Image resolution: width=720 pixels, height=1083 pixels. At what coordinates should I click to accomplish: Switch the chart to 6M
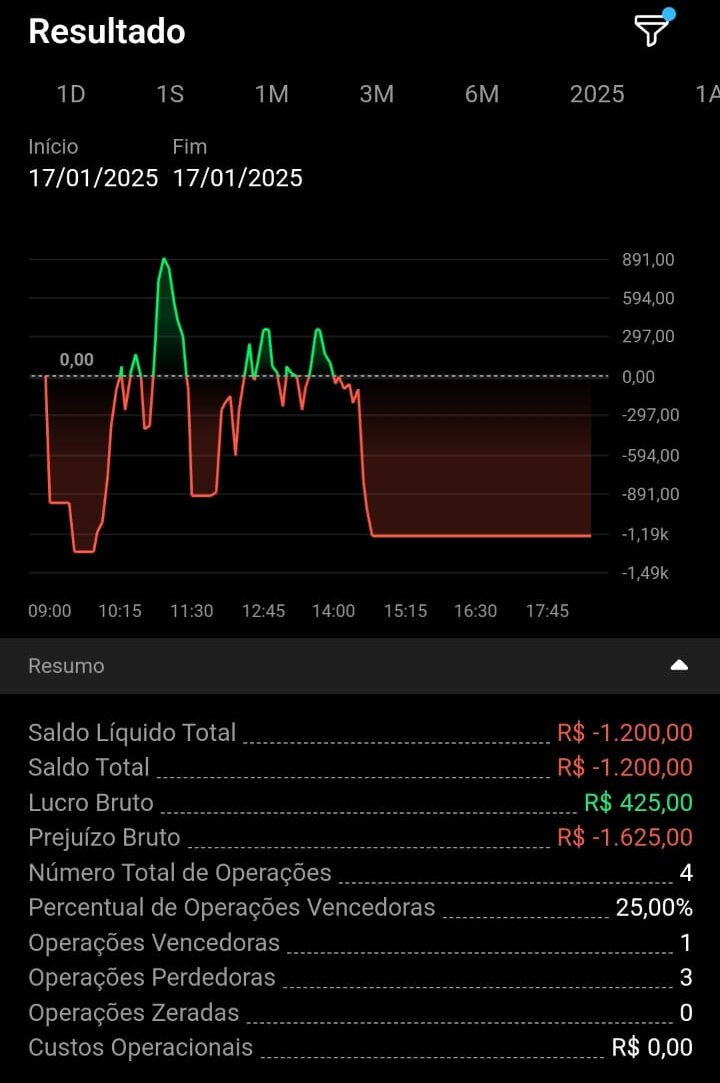[x=481, y=94]
